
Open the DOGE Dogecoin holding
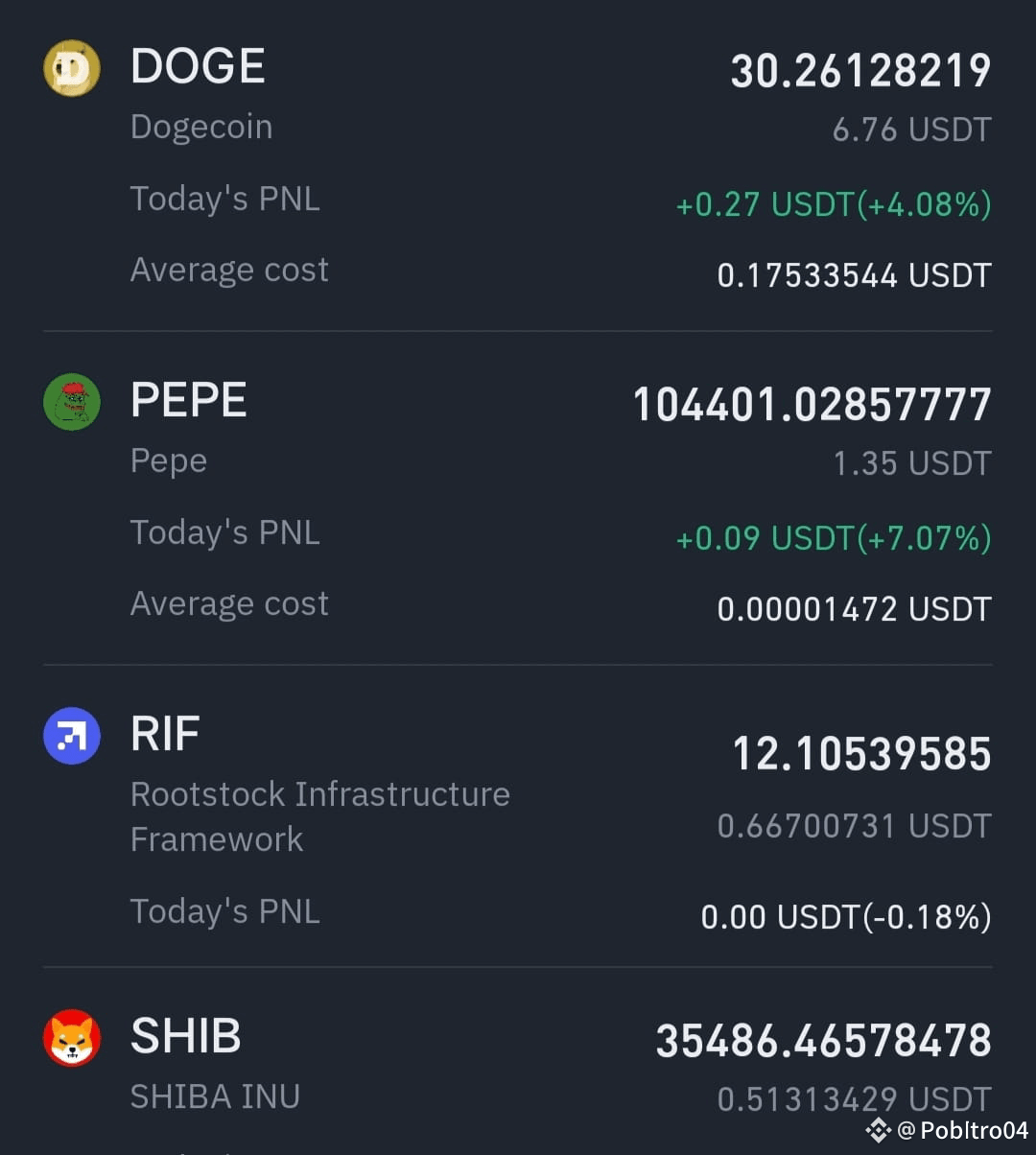click(518, 167)
